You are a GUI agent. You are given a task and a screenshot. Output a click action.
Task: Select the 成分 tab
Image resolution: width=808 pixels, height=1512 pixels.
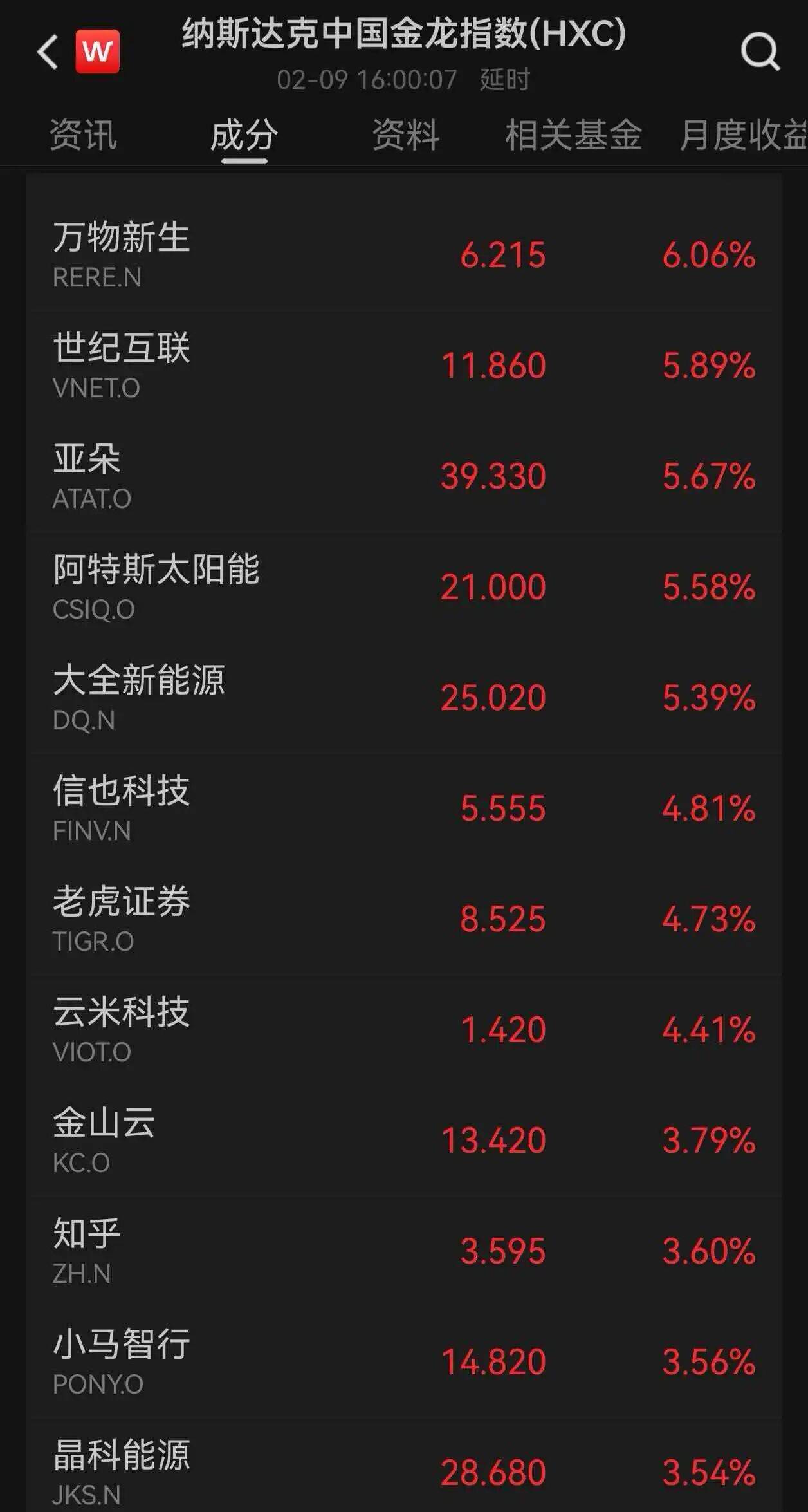coord(244,135)
